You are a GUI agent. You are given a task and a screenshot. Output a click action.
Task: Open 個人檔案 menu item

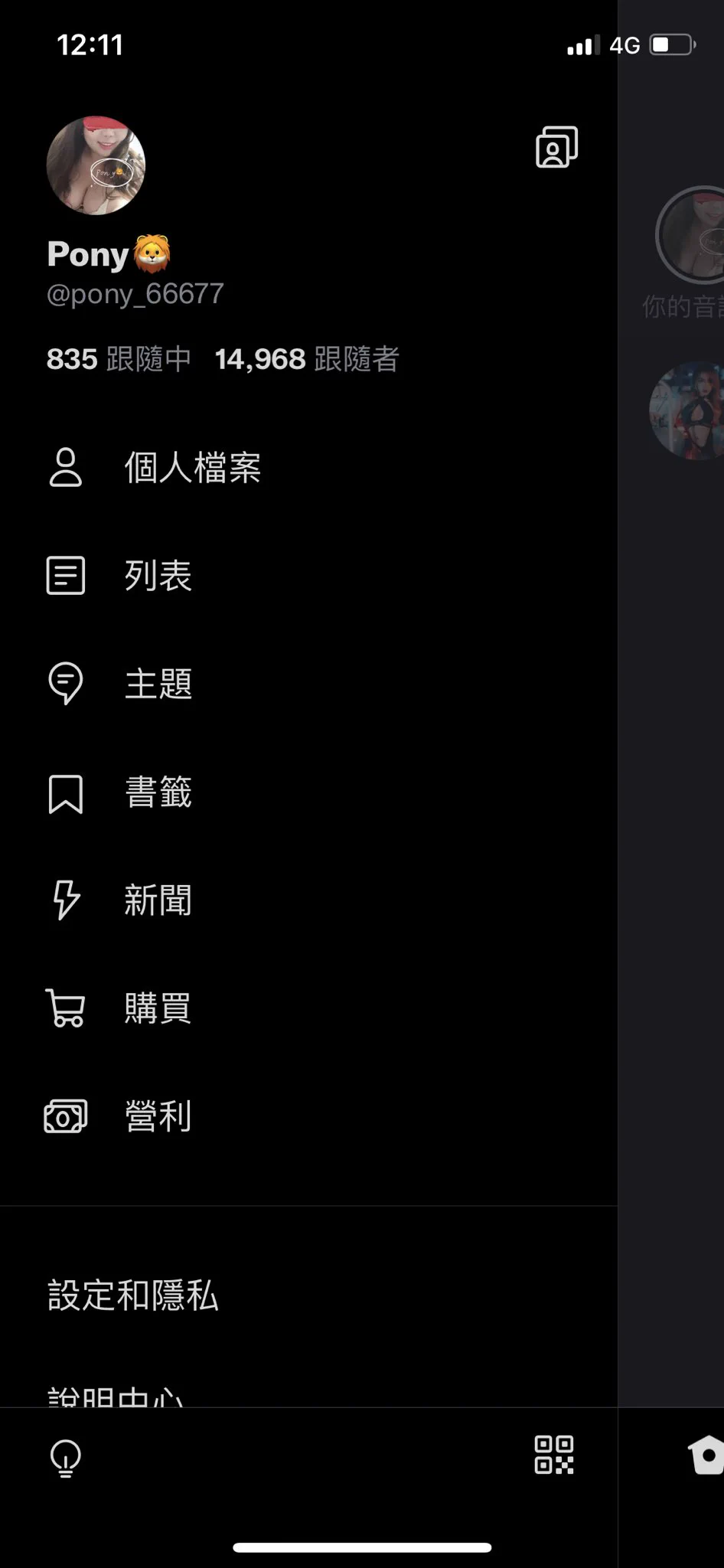191,468
